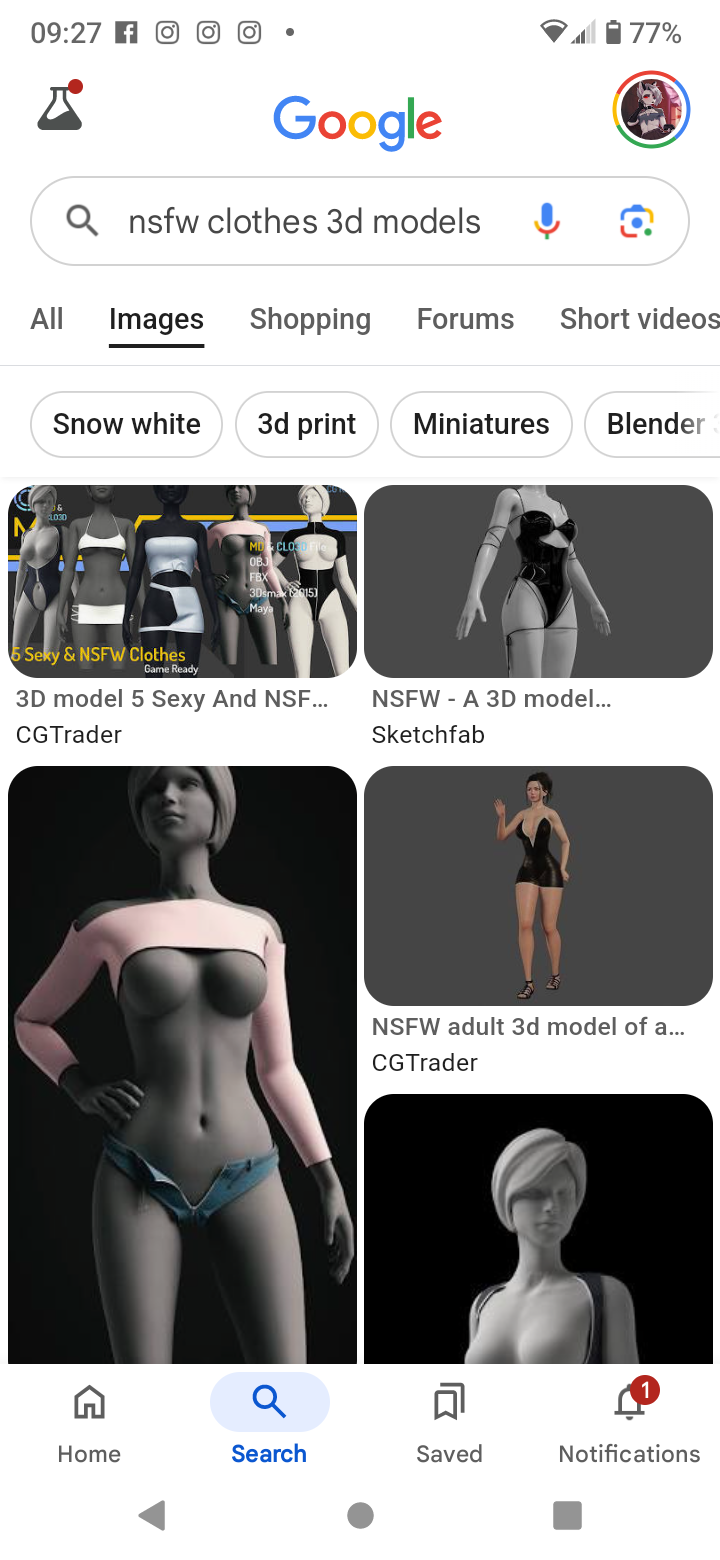
Task: Open the CGTrader adult 3d model result
Action: pyautogui.click(x=538, y=886)
